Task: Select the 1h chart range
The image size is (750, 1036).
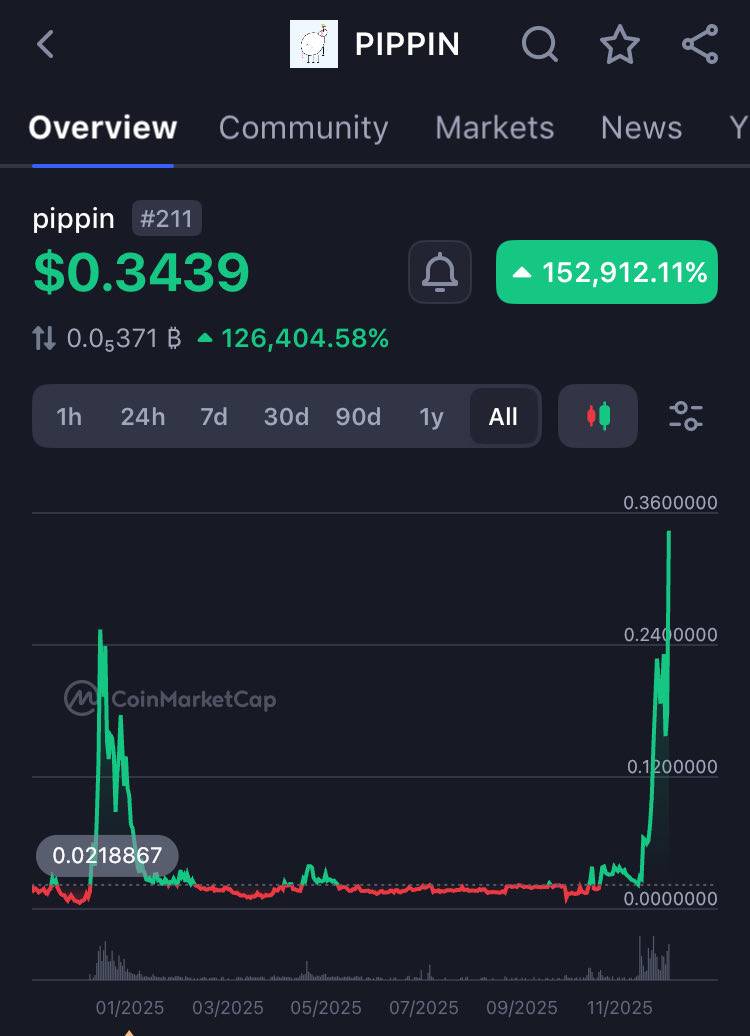Action: click(69, 416)
